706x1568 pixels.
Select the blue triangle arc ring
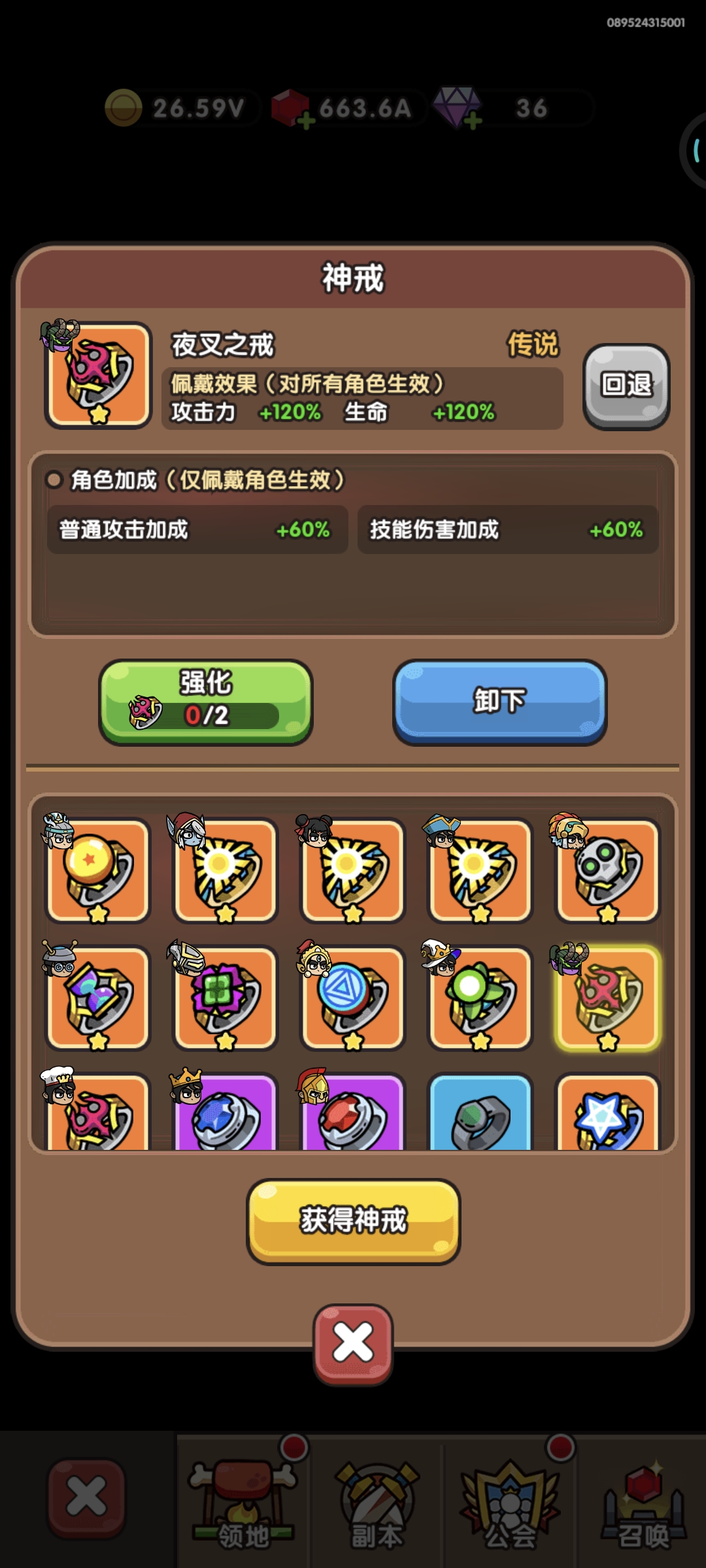click(353, 998)
